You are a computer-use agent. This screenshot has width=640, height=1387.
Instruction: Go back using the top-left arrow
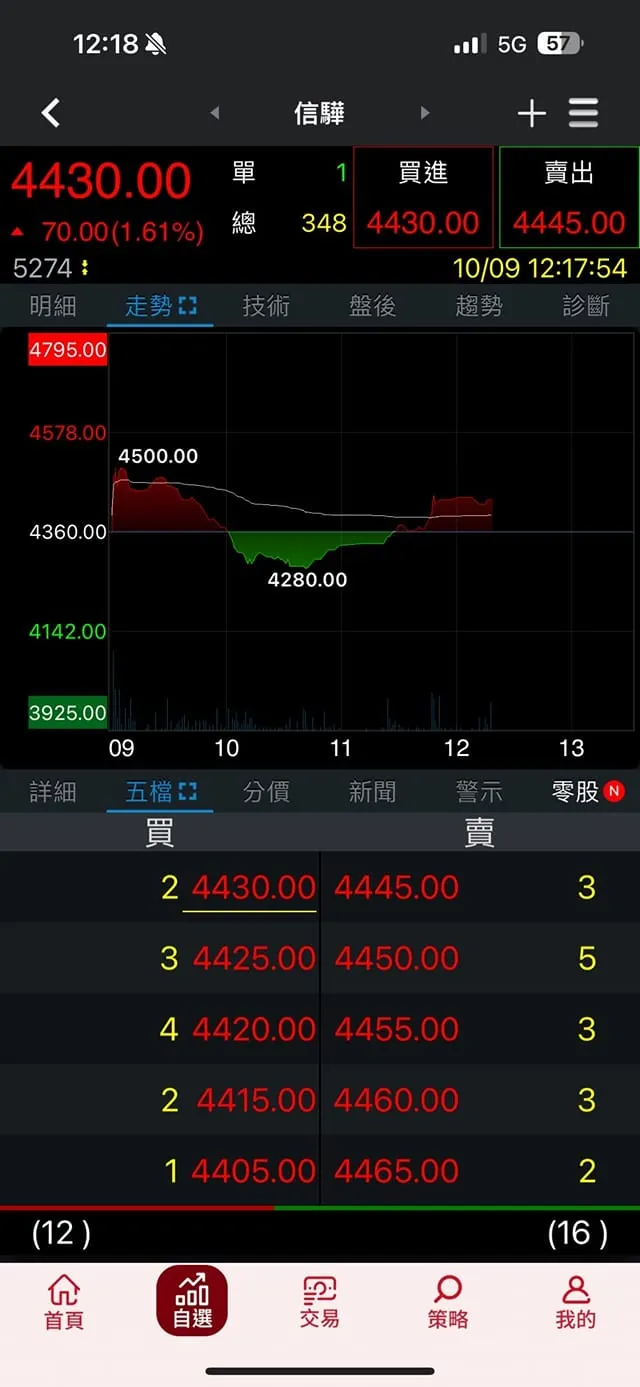click(51, 113)
